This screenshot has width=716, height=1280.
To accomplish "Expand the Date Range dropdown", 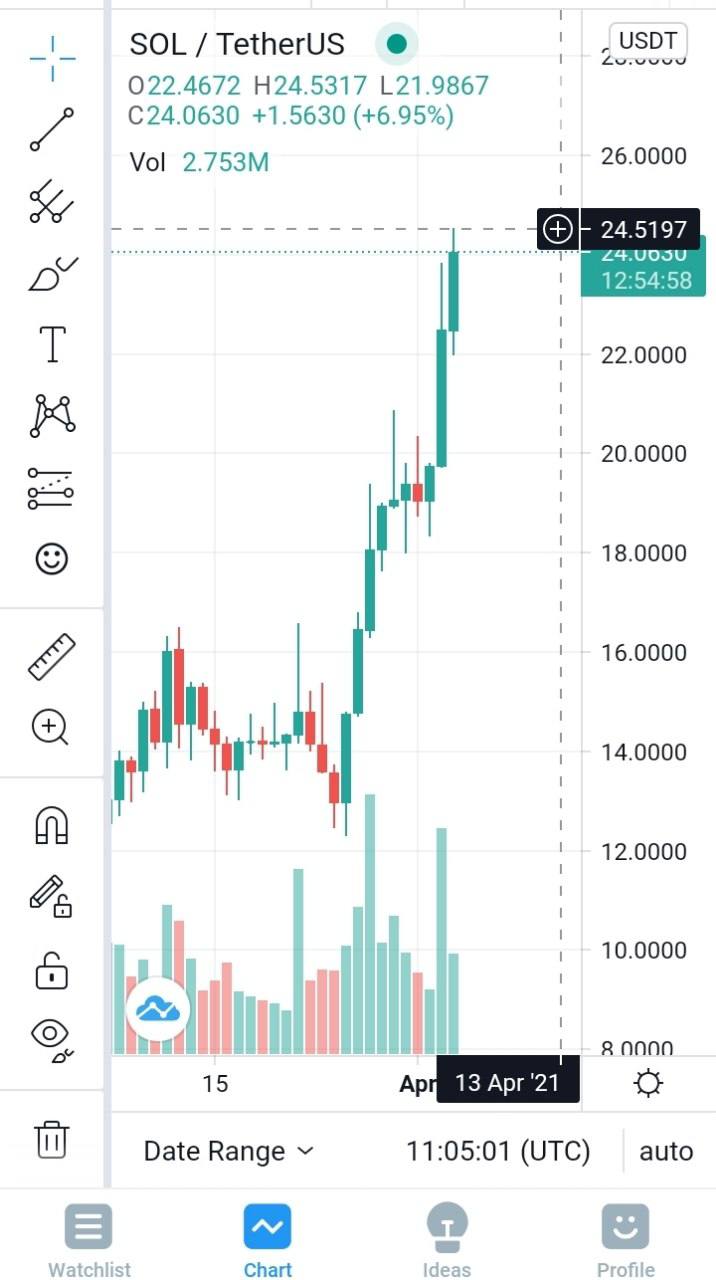I will pyautogui.click(x=229, y=1151).
